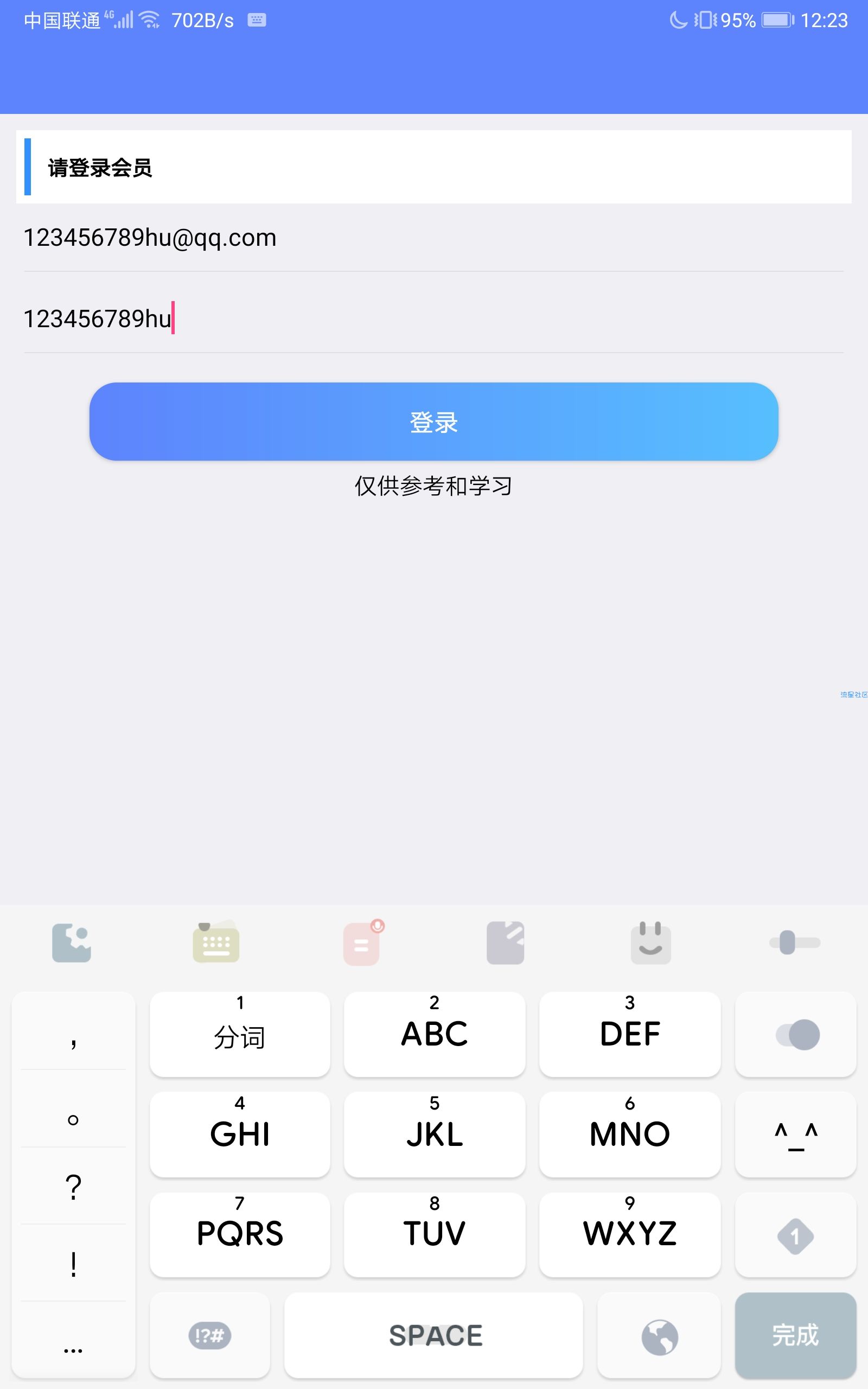Tap the JKL key

[434, 1134]
